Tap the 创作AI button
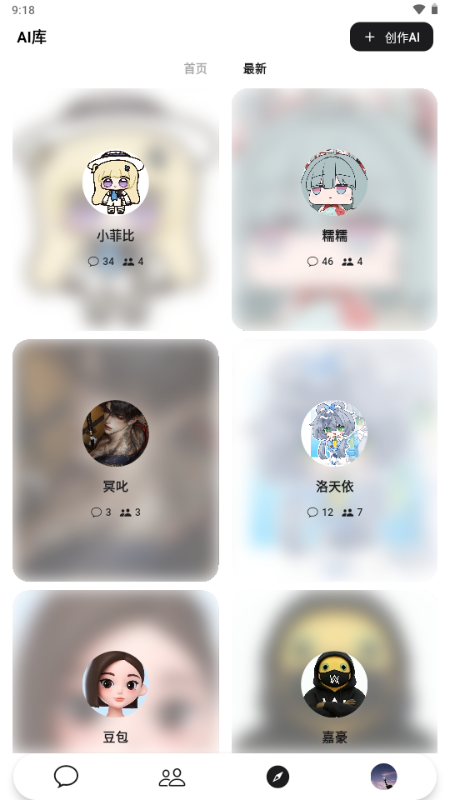Image resolution: width=450 pixels, height=800 pixels. 391,37
